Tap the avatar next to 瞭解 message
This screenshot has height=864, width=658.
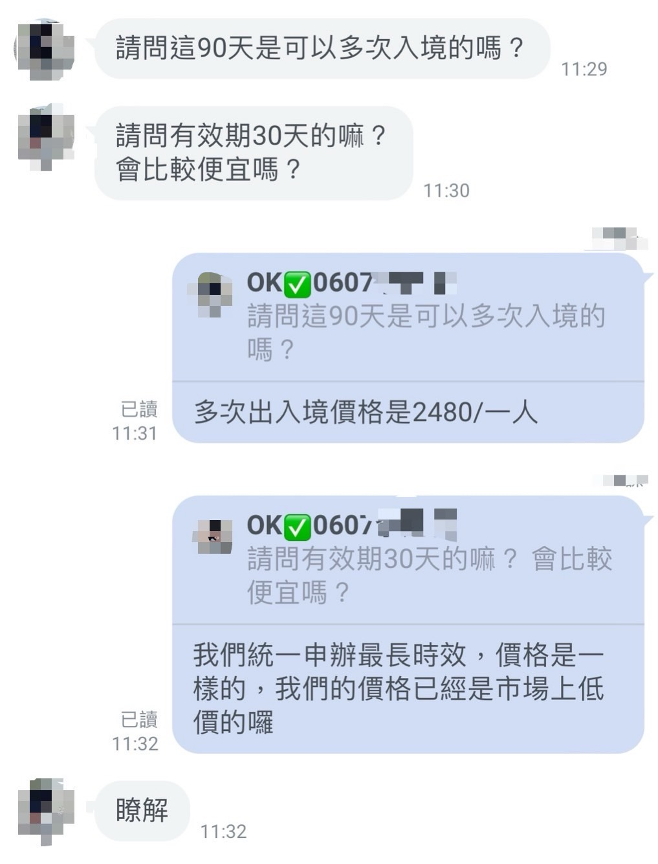click(46, 809)
